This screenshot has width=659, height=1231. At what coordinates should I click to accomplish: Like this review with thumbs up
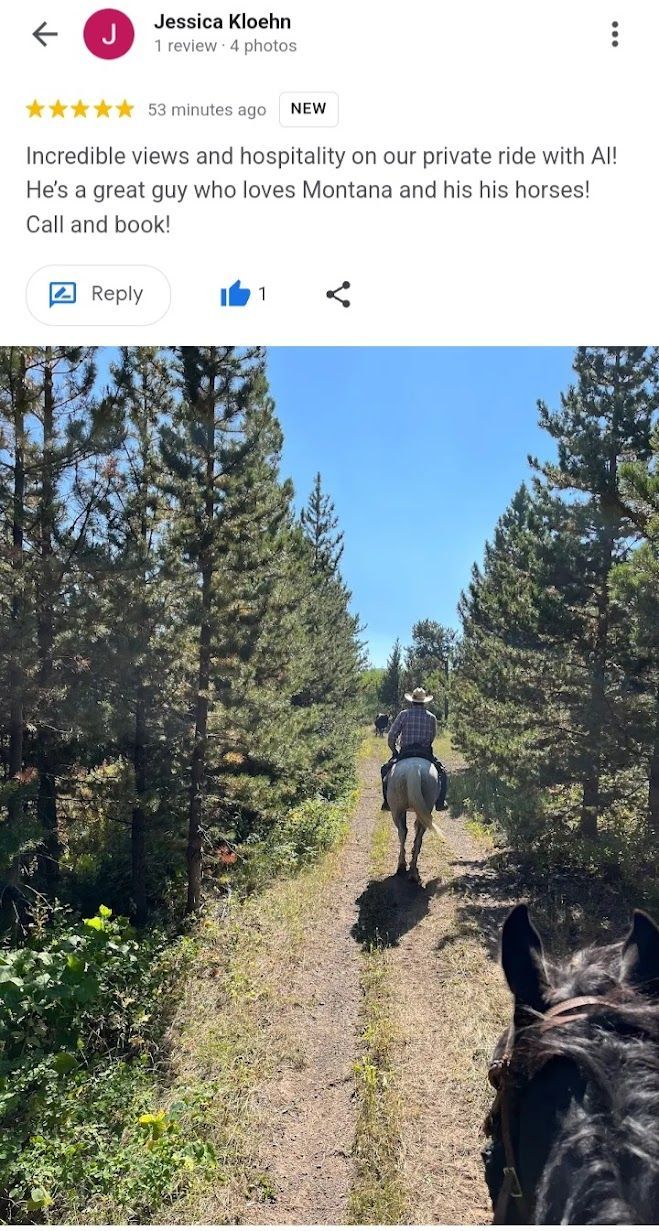[236, 294]
